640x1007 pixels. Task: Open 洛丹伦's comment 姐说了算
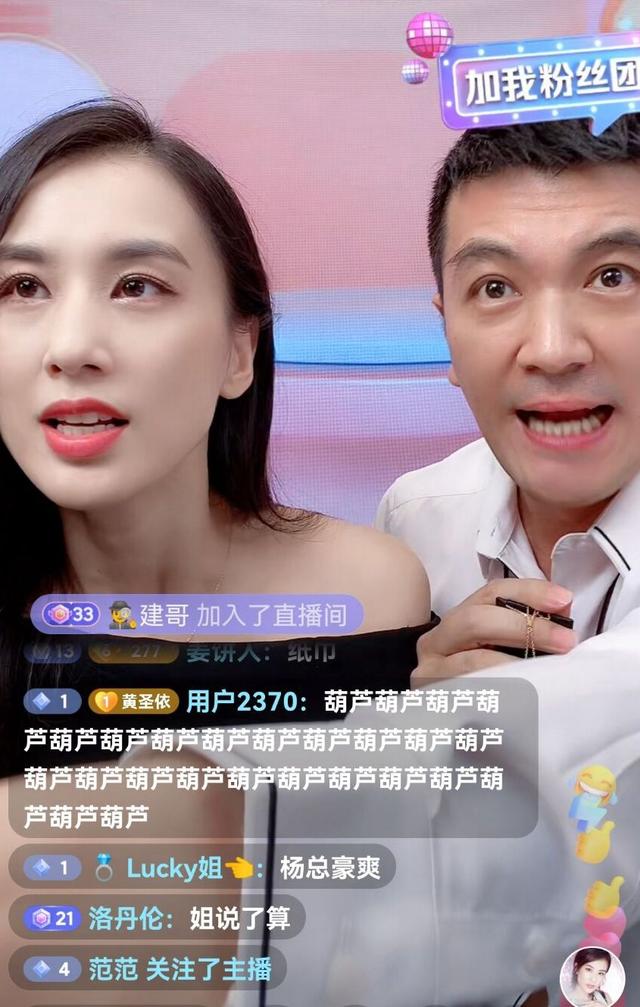tap(240, 919)
